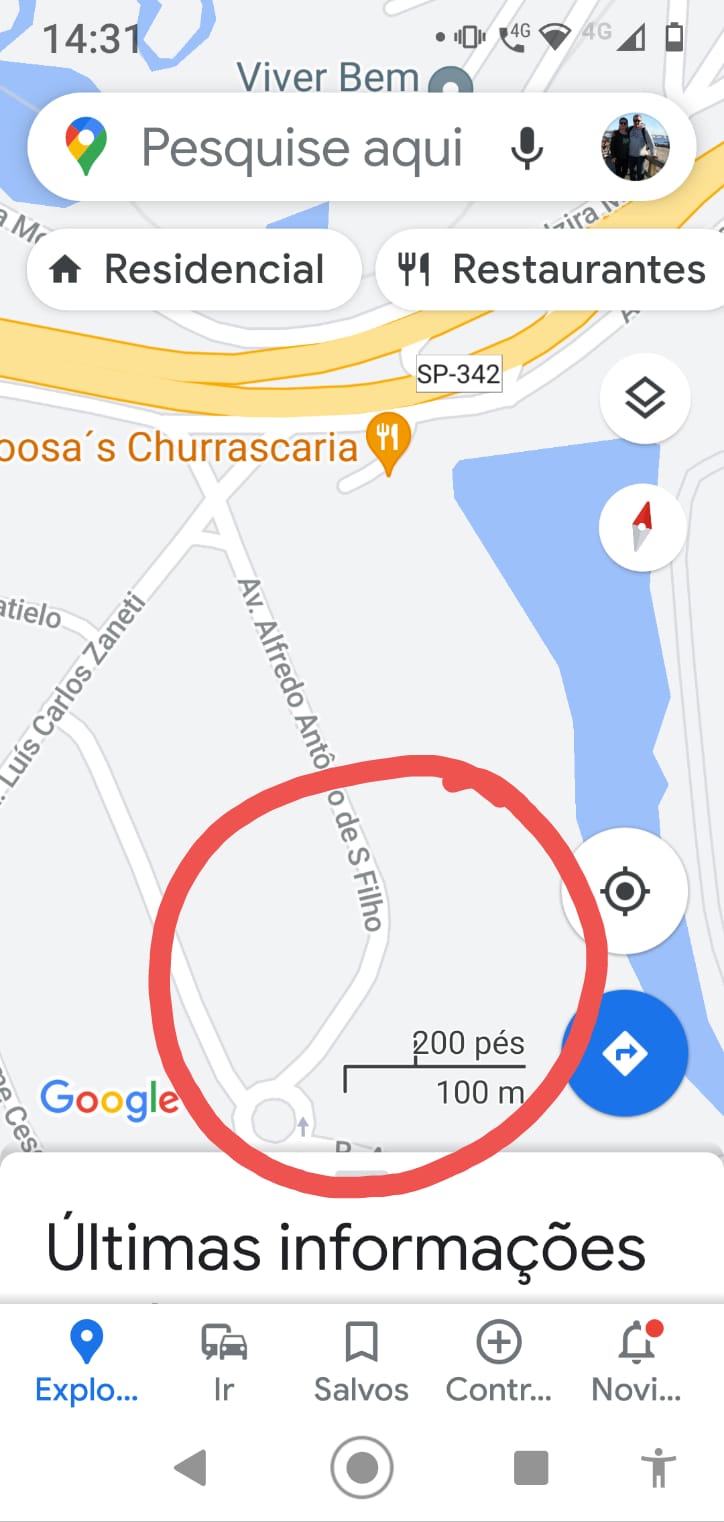Tap the system home button
This screenshot has height=1522, width=724.
tap(362, 1468)
